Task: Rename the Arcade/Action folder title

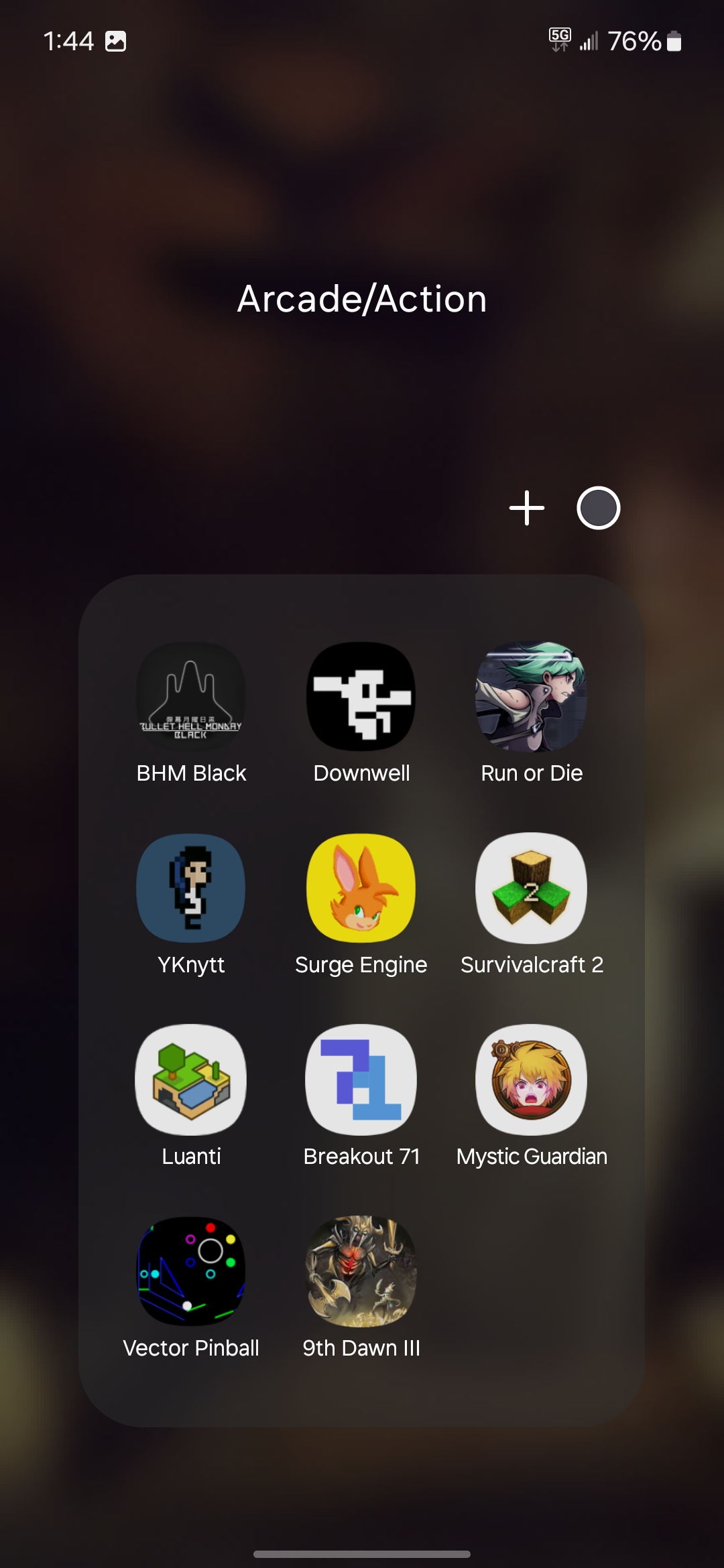Action: pyautogui.click(x=362, y=299)
